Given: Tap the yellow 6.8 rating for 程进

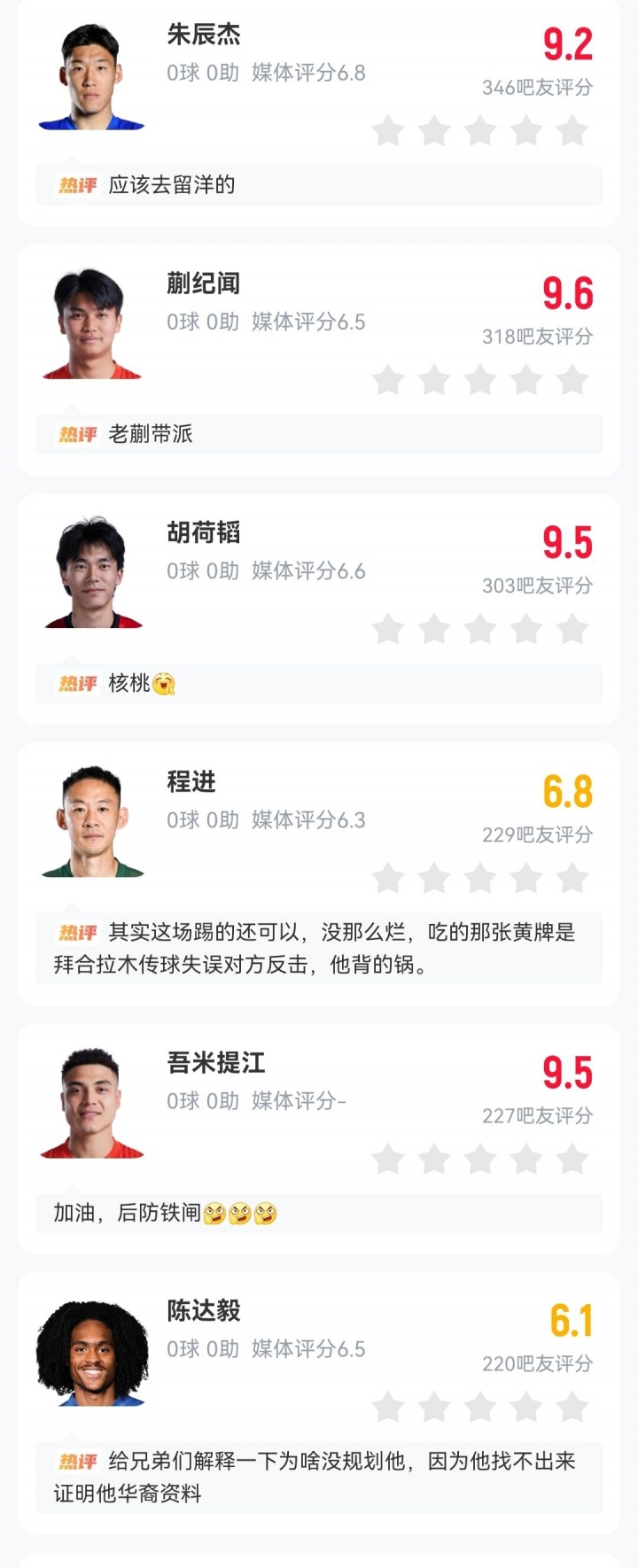Looking at the screenshot, I should pyautogui.click(x=568, y=791).
